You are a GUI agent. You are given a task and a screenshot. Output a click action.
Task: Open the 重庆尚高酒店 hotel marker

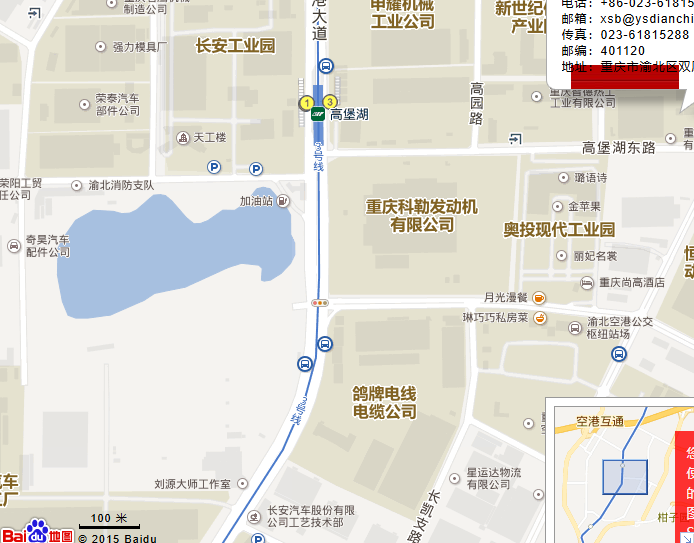590,282
